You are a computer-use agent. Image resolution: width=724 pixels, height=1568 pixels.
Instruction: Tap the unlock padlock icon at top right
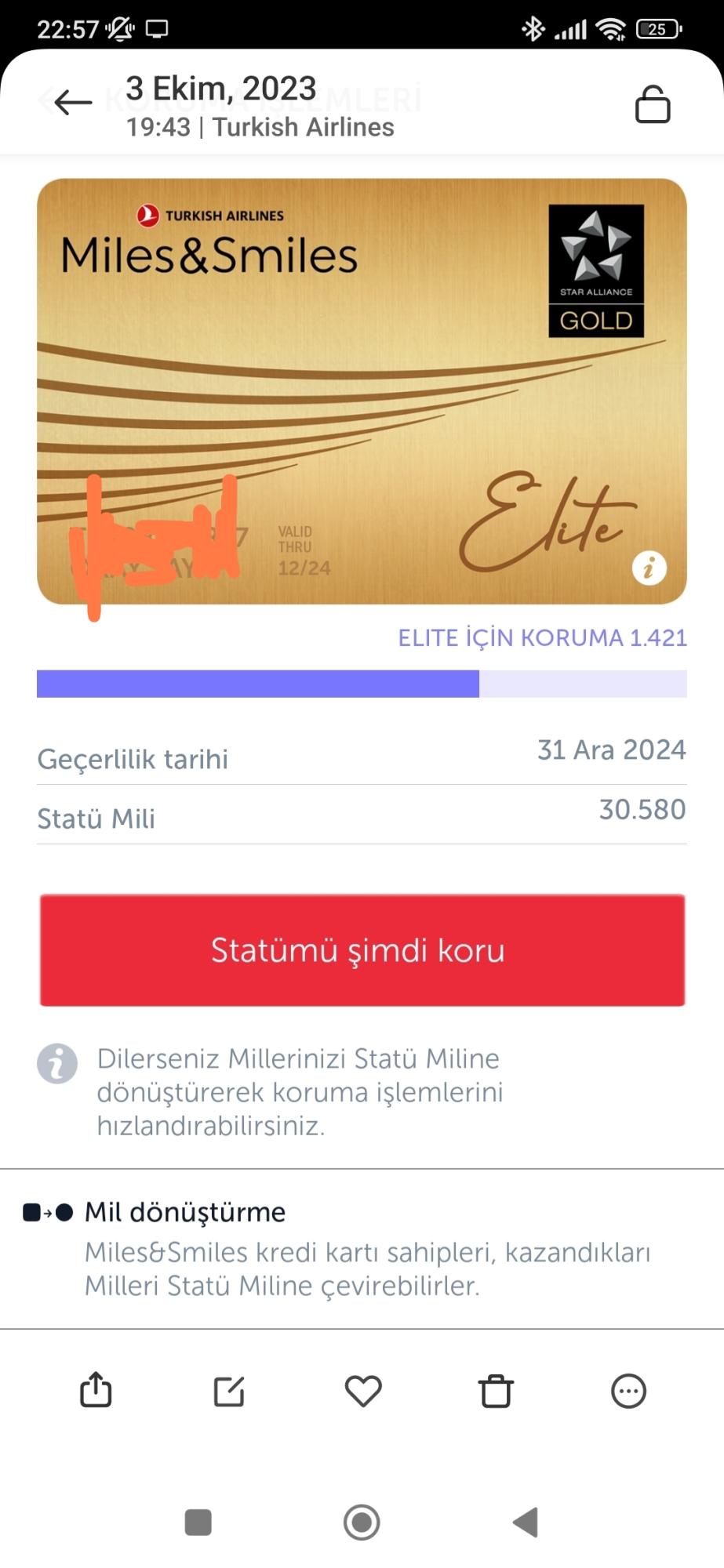(653, 104)
